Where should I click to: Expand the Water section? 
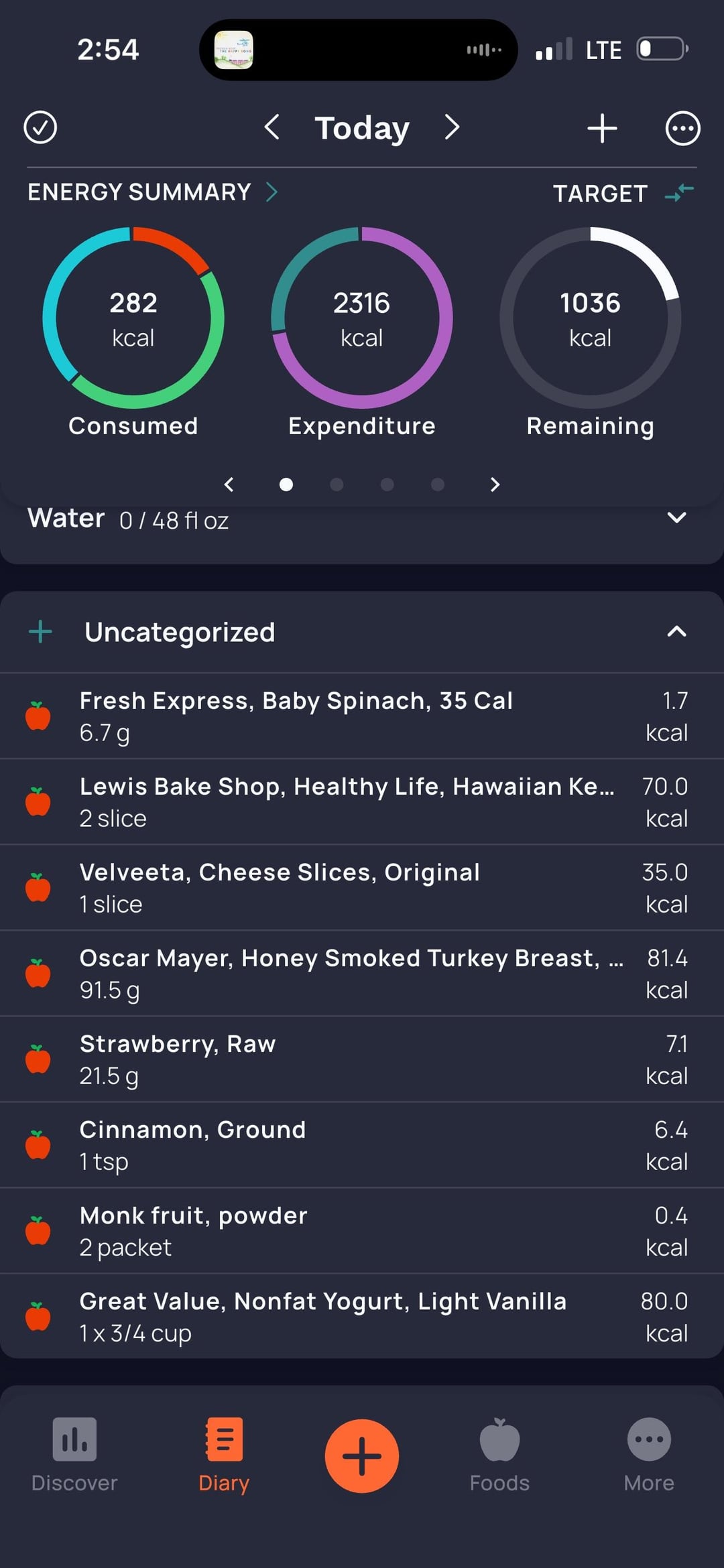click(x=676, y=518)
